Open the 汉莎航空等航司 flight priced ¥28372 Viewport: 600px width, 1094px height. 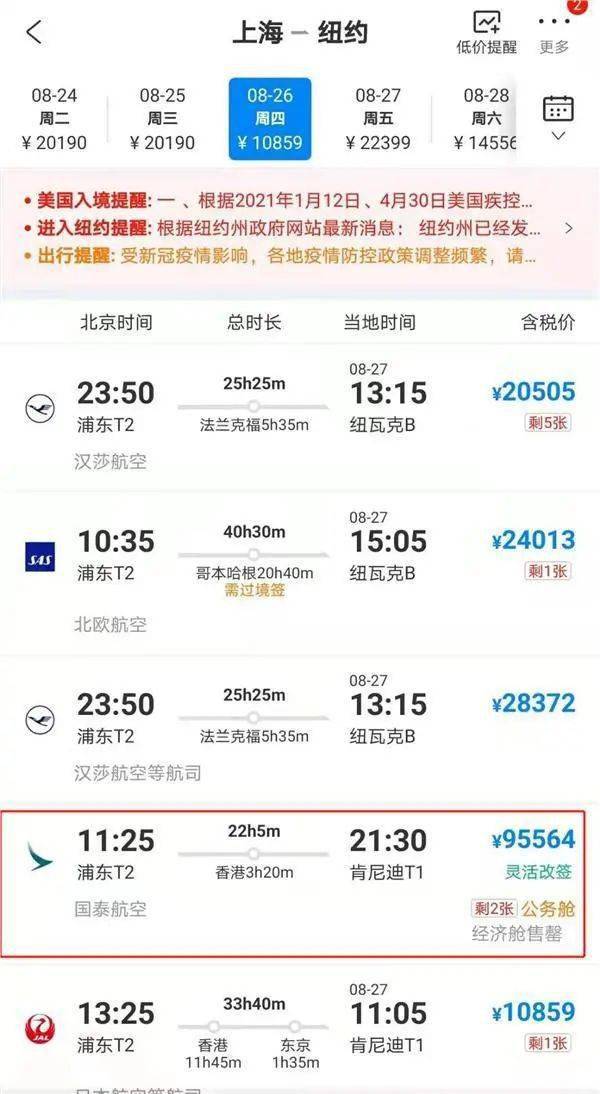(x=300, y=728)
